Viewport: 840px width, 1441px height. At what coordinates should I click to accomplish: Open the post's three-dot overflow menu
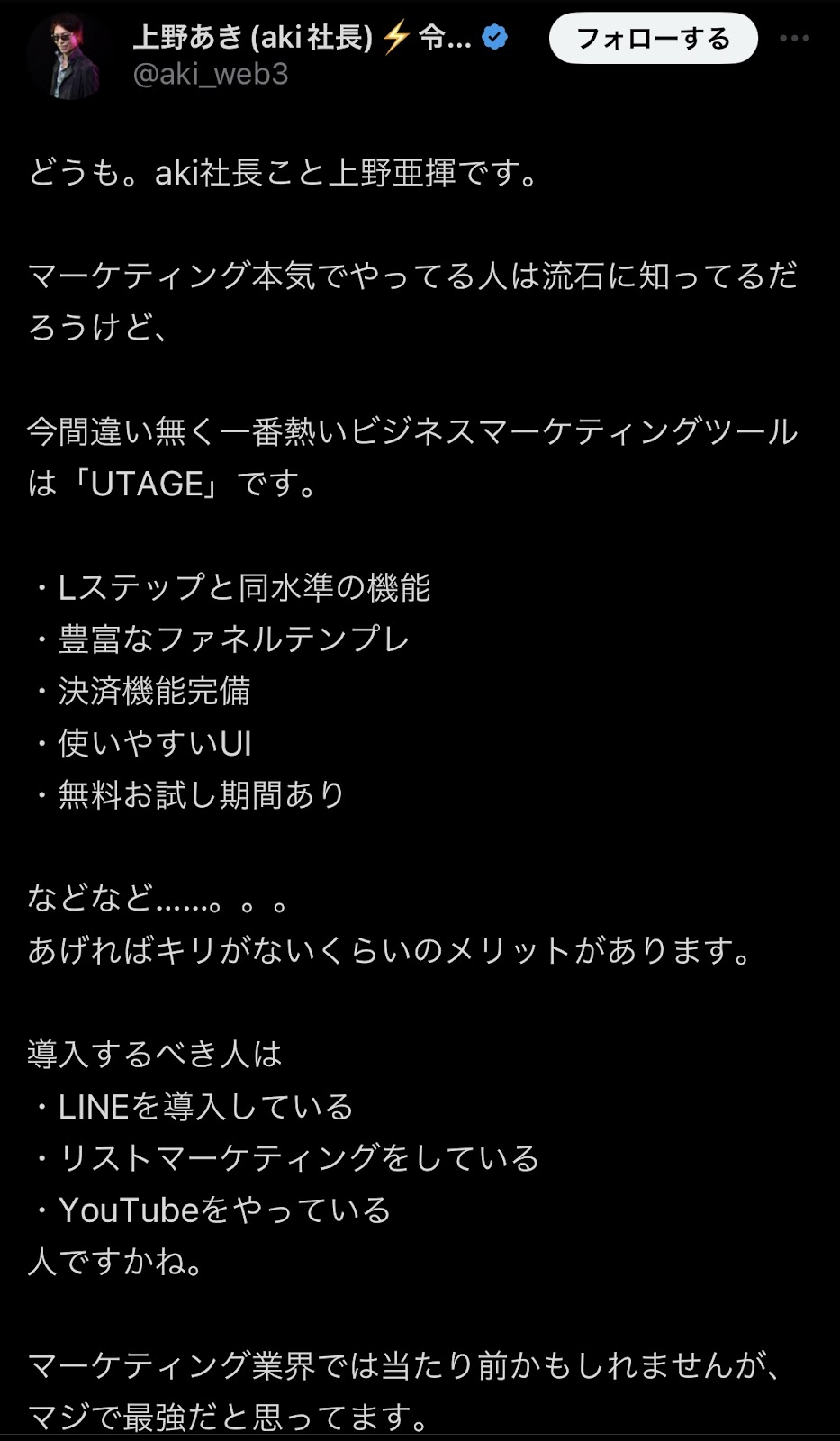[x=795, y=39]
